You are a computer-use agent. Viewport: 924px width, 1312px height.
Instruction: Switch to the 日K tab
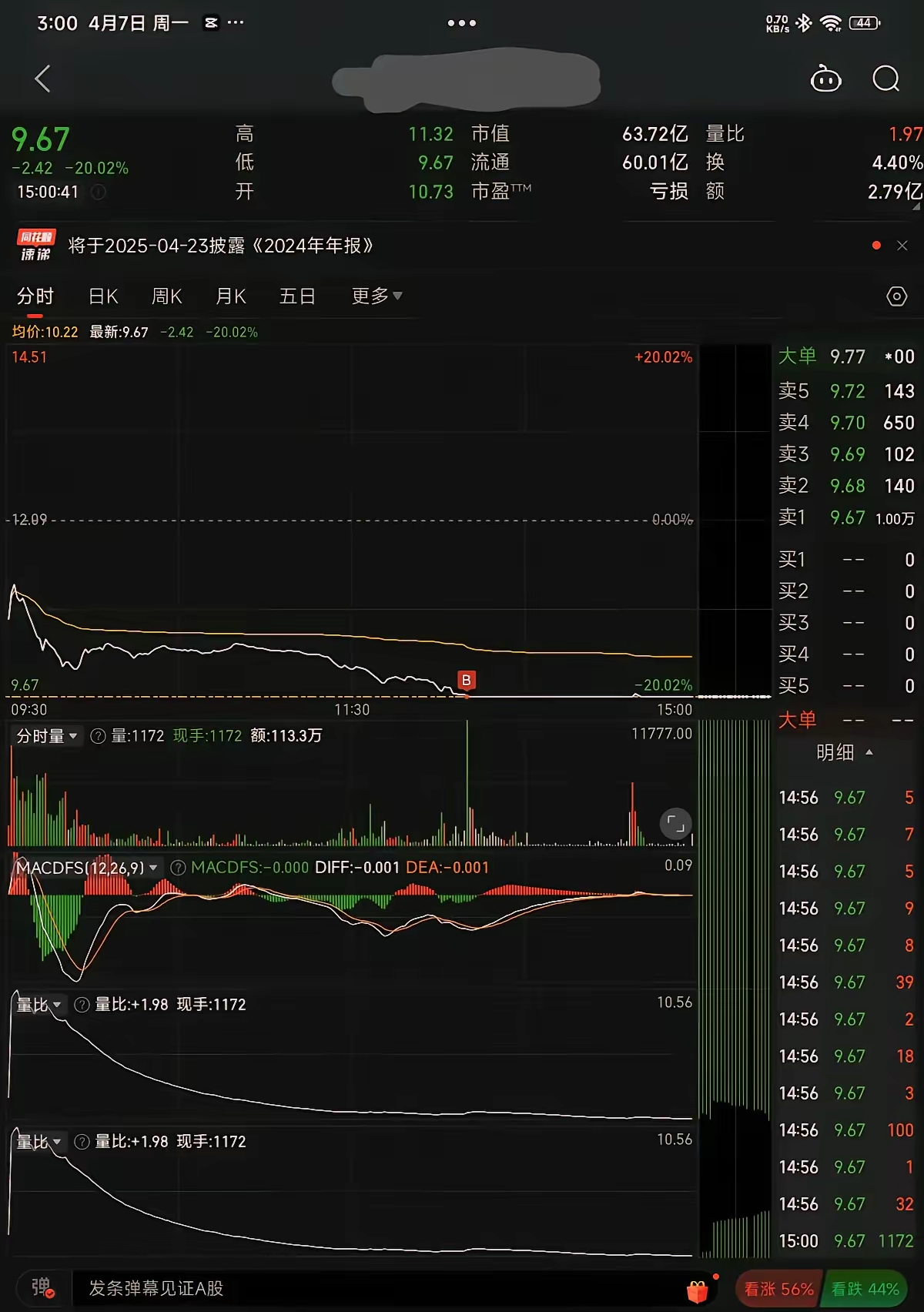102,296
